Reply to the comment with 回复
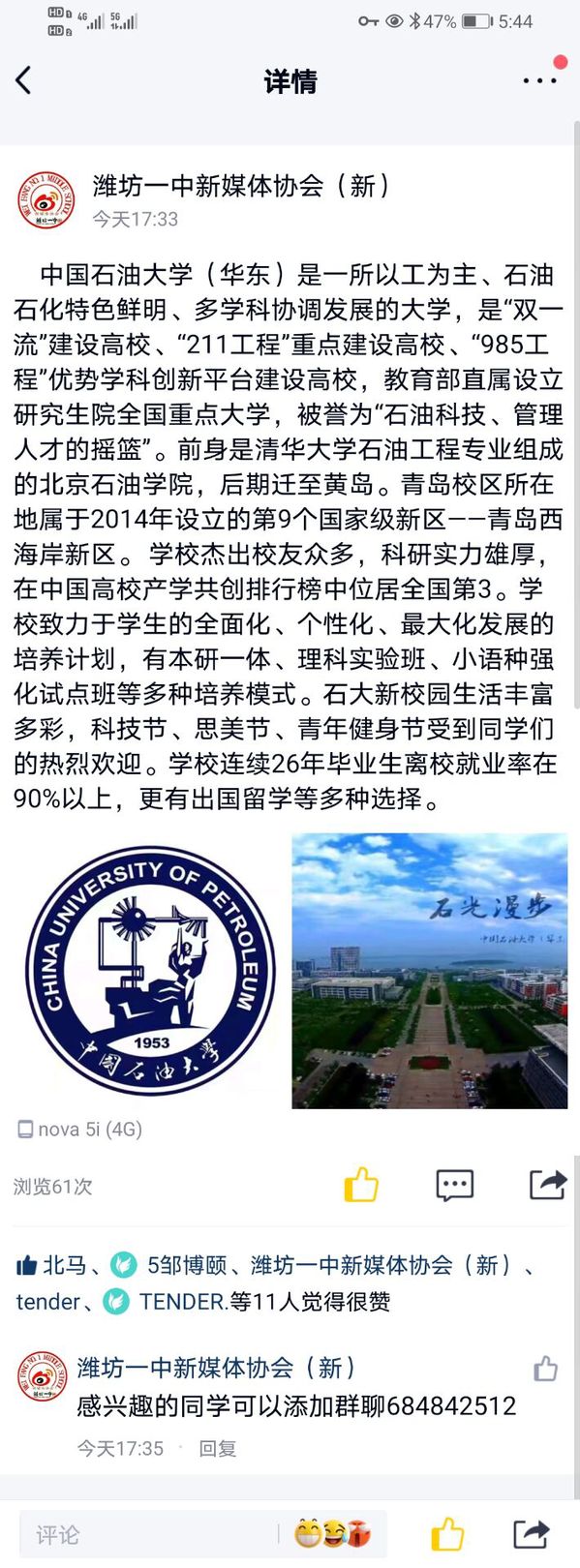Viewport: 580px width, 1568px height. pyautogui.click(x=217, y=1449)
